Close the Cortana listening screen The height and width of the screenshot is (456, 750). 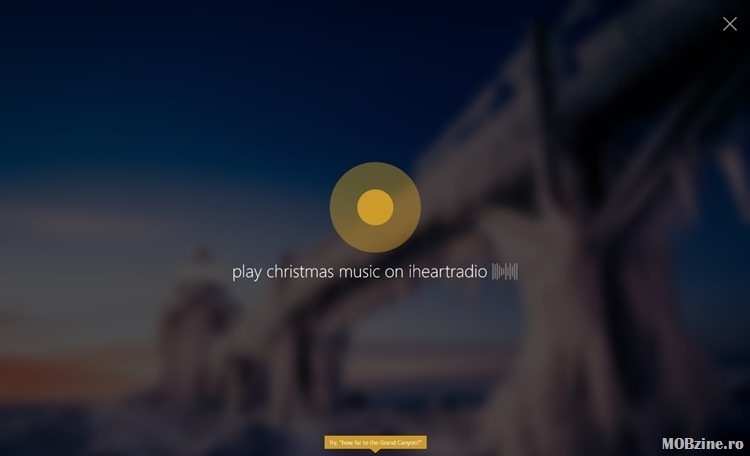[729, 24]
